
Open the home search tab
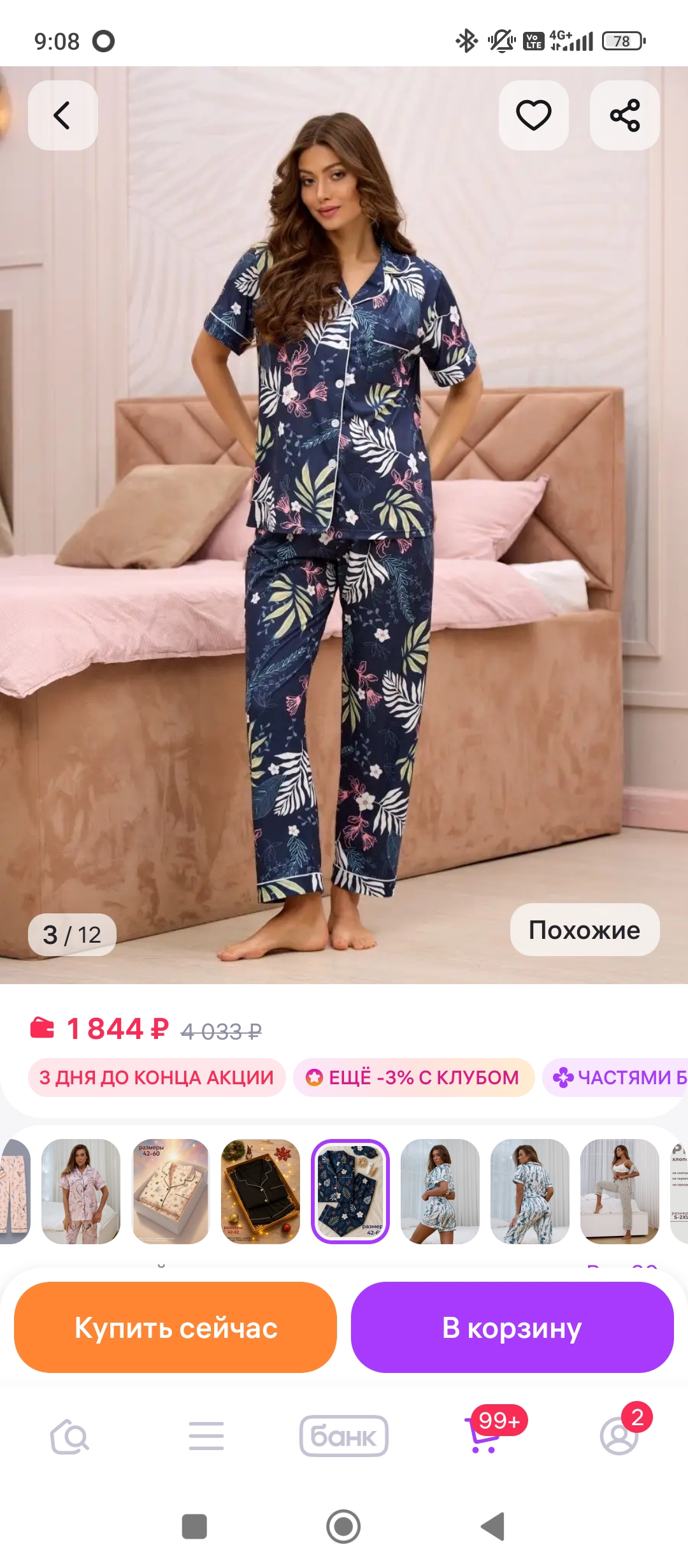pyautogui.click(x=69, y=1437)
